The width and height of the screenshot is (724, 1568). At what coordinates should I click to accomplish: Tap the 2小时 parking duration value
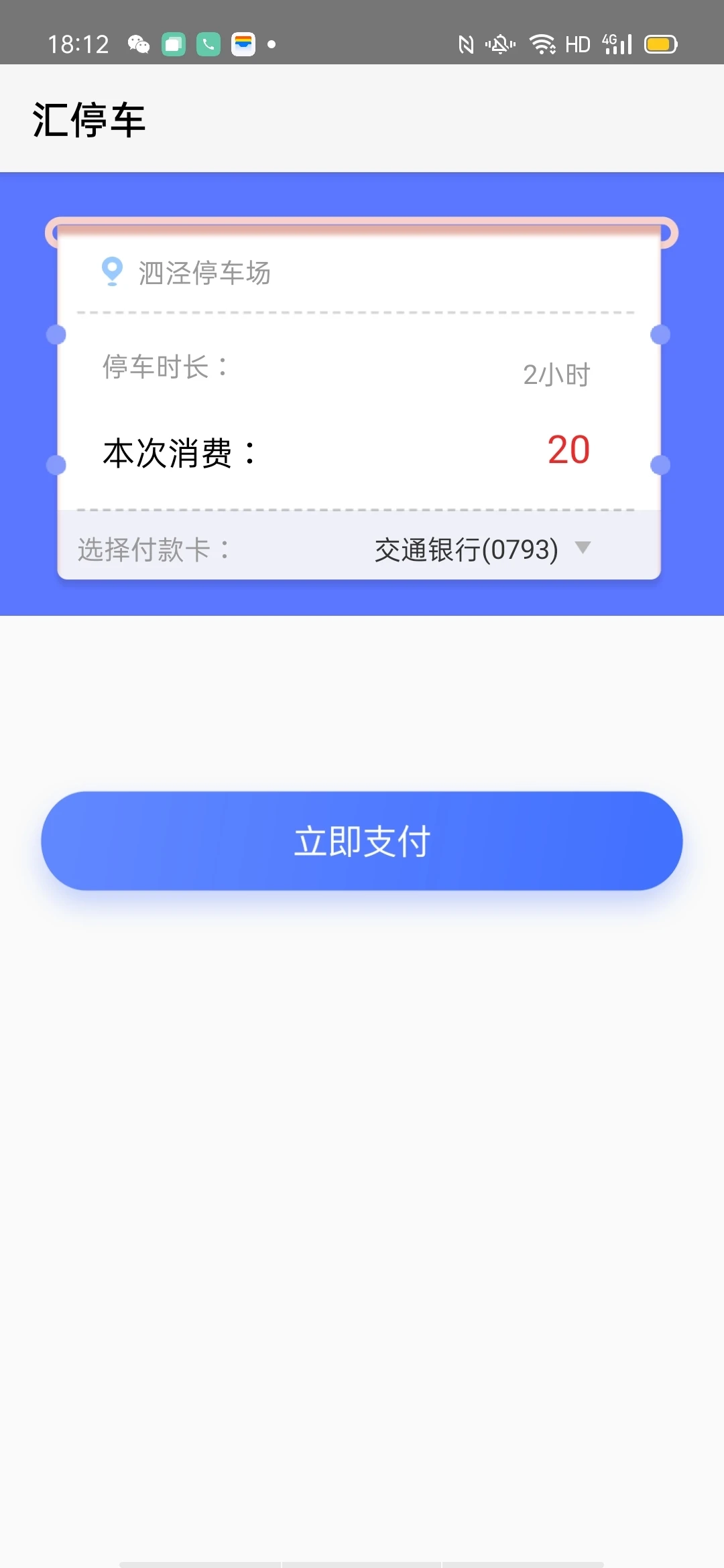(x=557, y=375)
